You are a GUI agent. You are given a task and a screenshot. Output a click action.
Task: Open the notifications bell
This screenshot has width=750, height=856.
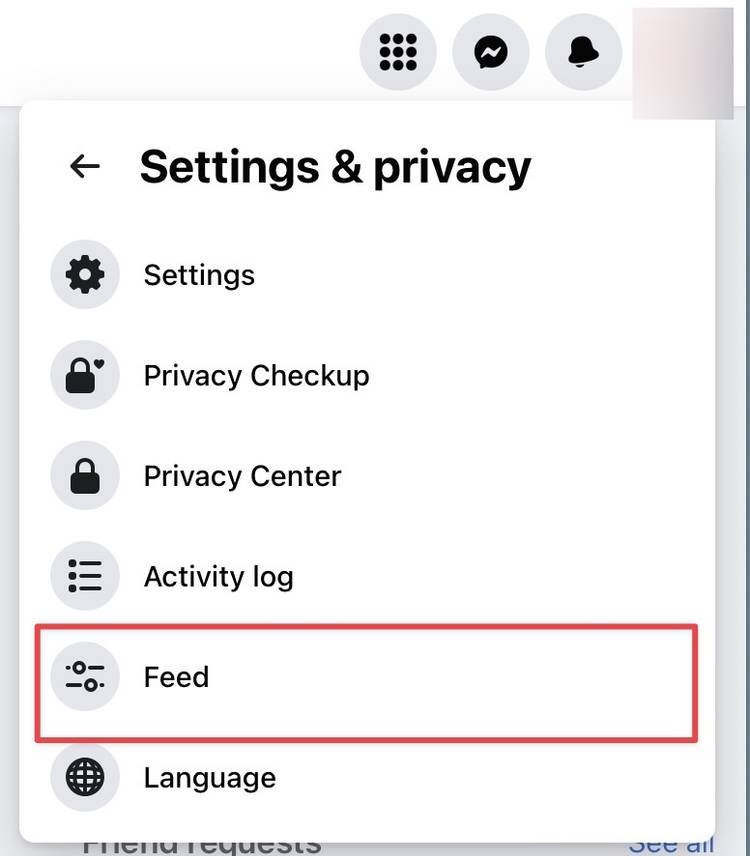583,51
